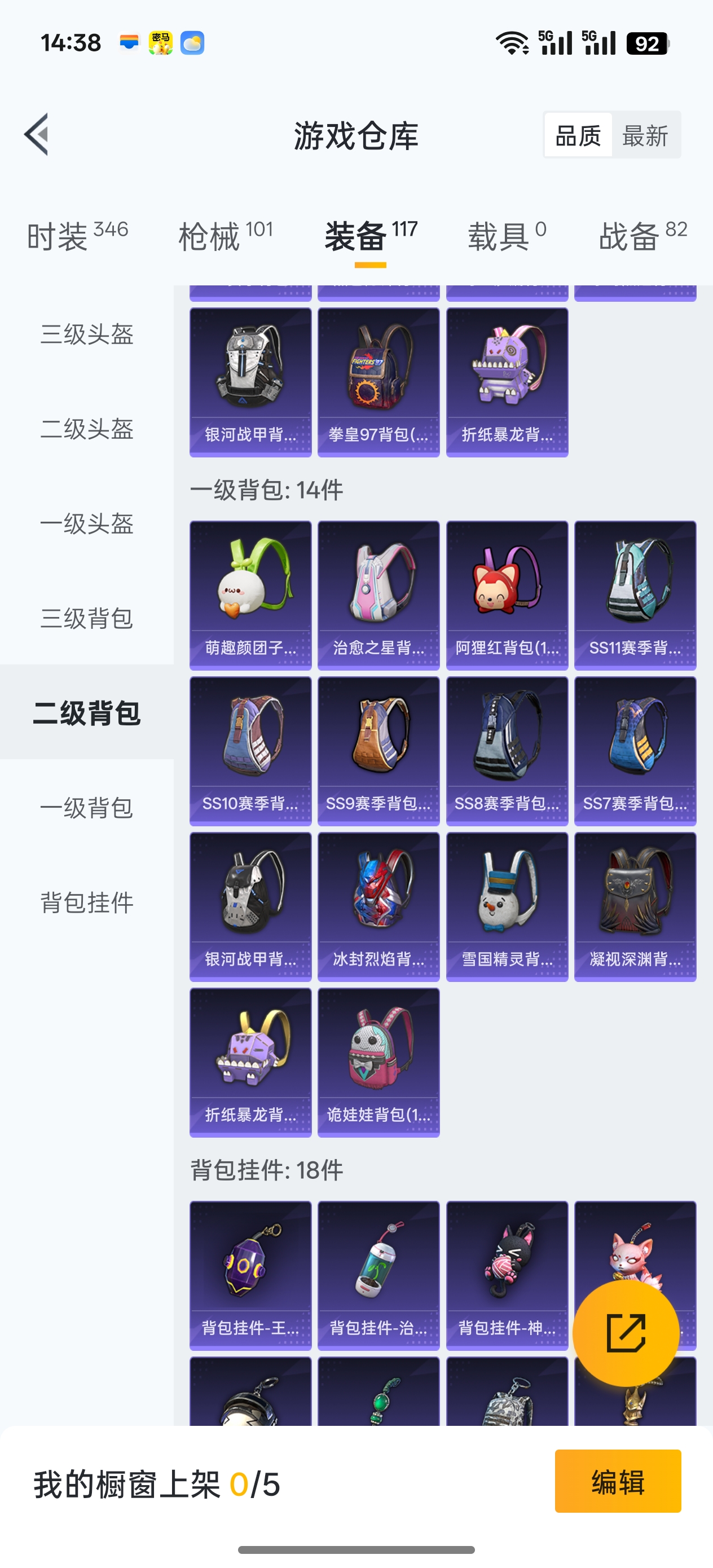
Task: Expand the 二级头盔 category
Action: pyautogui.click(x=87, y=430)
